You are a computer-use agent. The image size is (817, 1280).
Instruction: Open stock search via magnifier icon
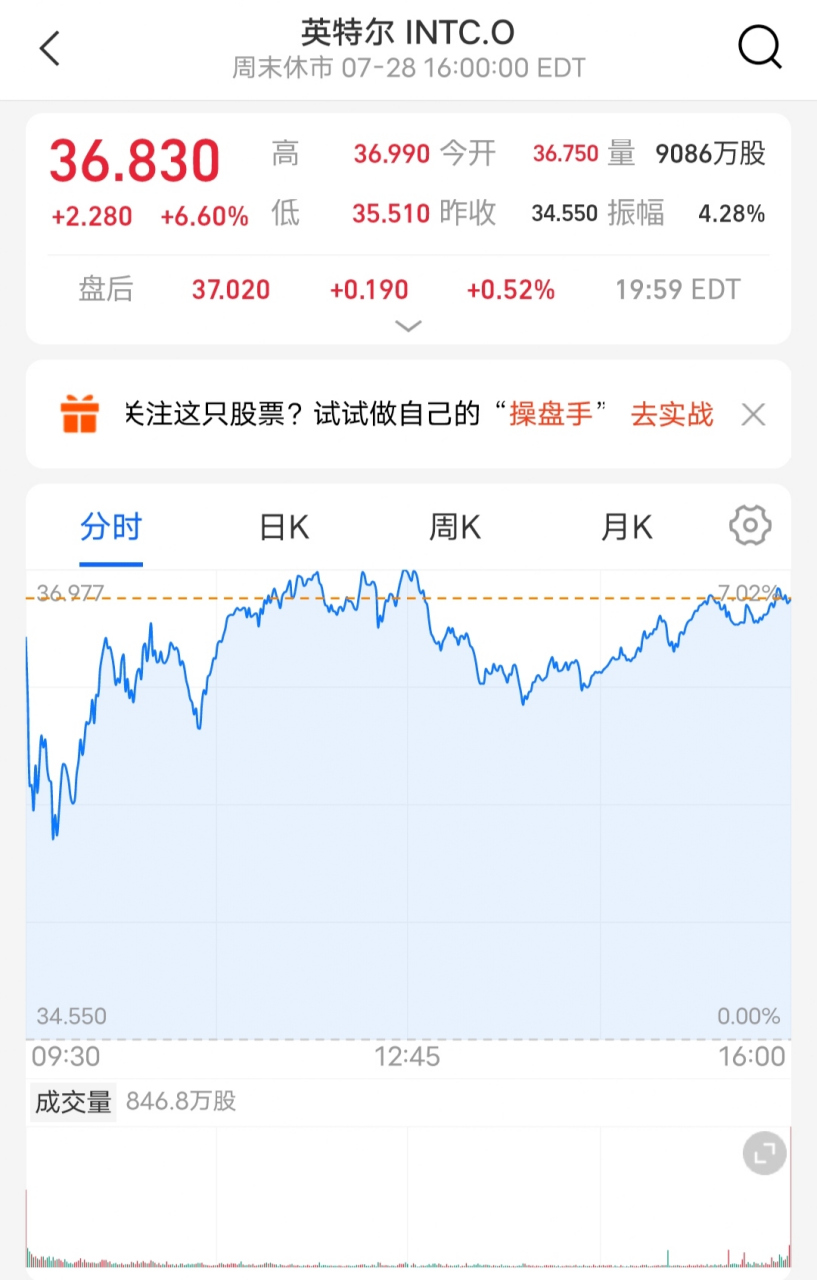pos(760,48)
